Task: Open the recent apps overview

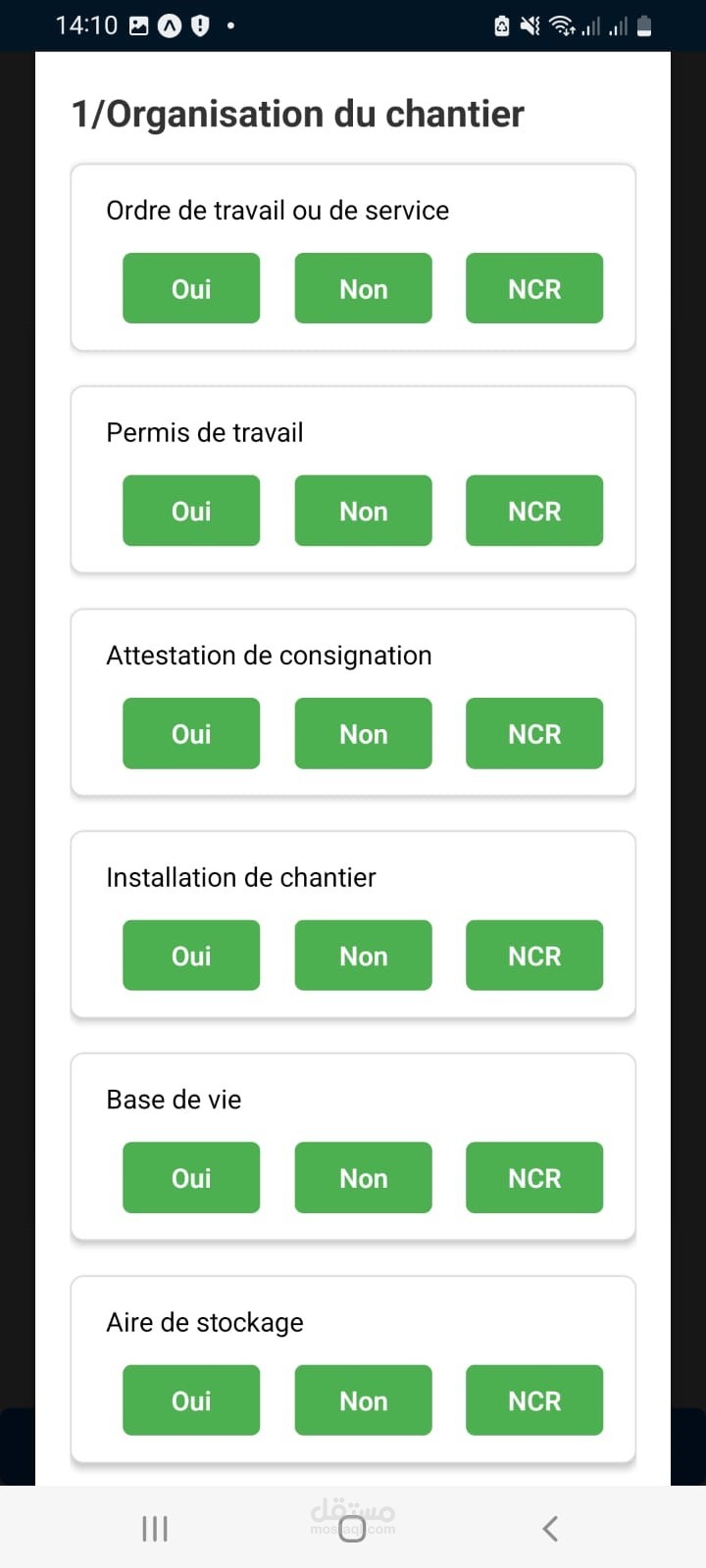Action: click(x=155, y=1528)
